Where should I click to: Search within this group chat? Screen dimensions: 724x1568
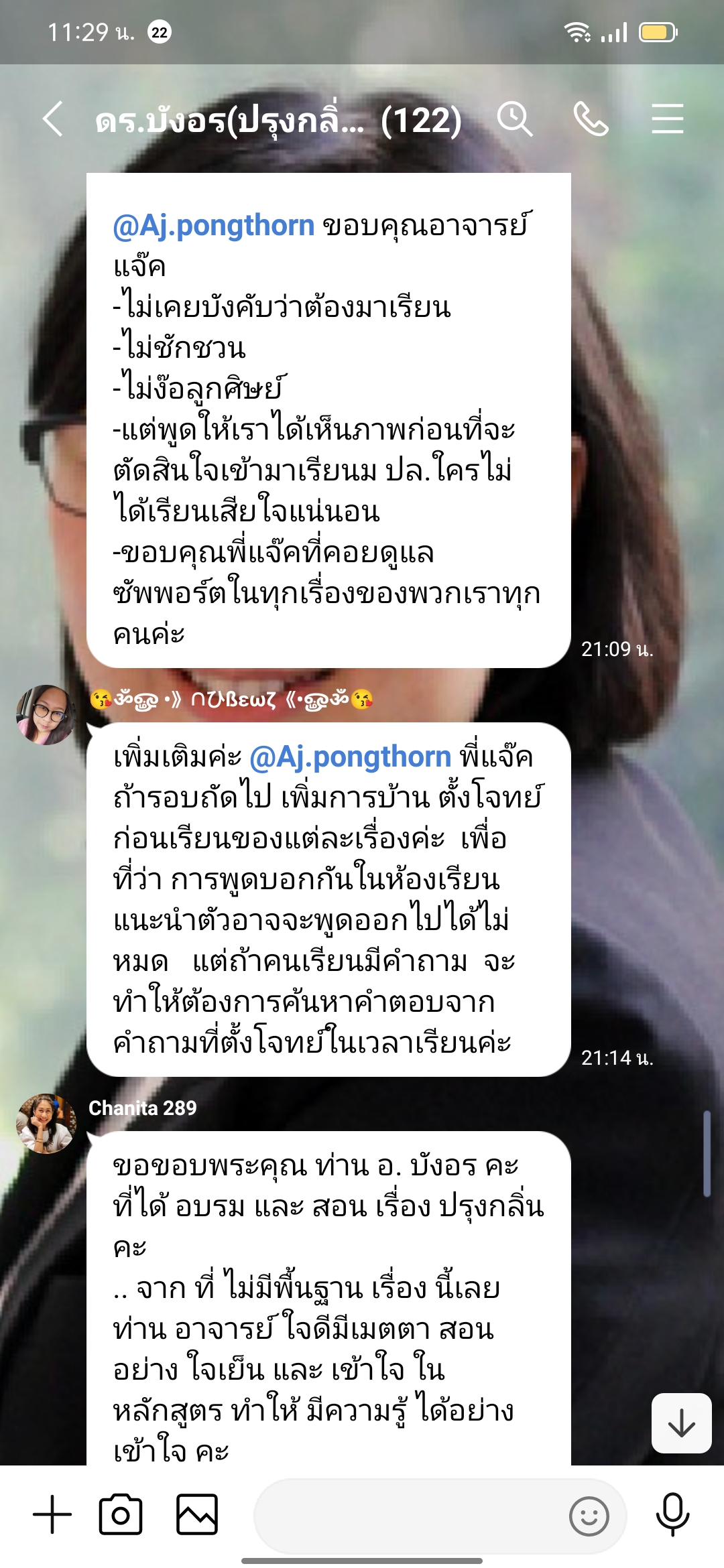coord(514,119)
